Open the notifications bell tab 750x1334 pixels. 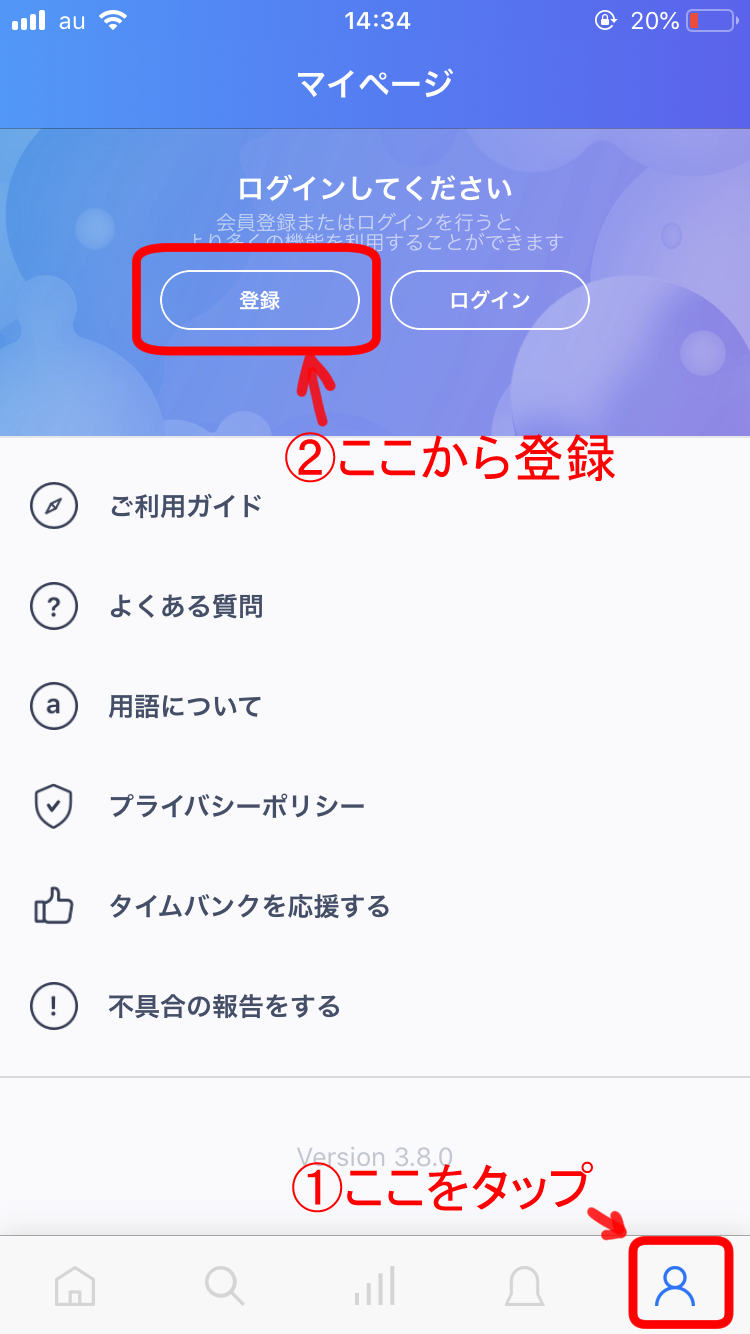pyautogui.click(x=525, y=1285)
